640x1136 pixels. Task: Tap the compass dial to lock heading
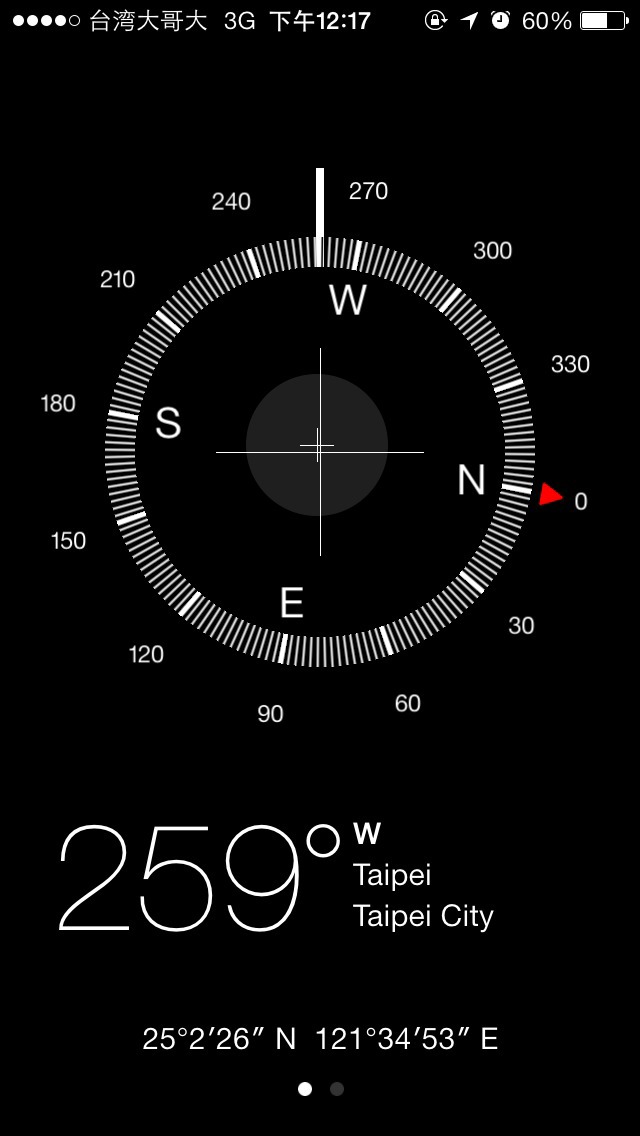(x=320, y=451)
